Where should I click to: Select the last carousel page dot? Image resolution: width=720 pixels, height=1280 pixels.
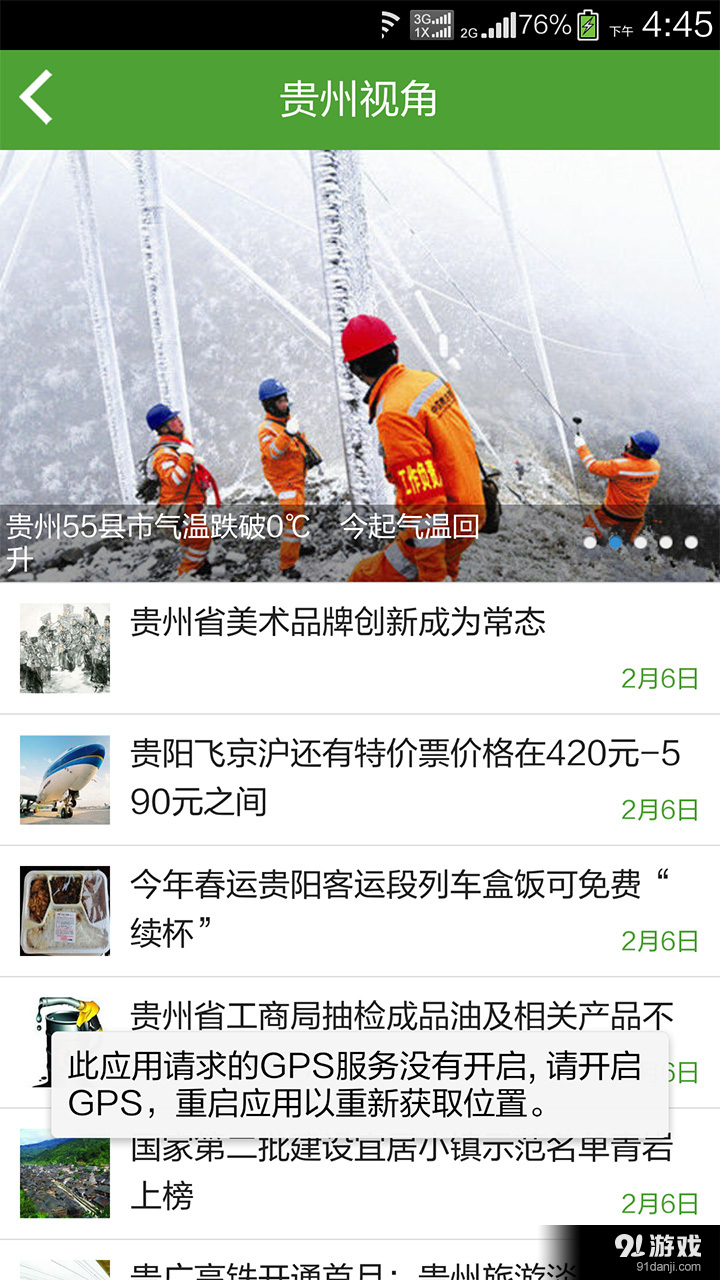coord(691,540)
